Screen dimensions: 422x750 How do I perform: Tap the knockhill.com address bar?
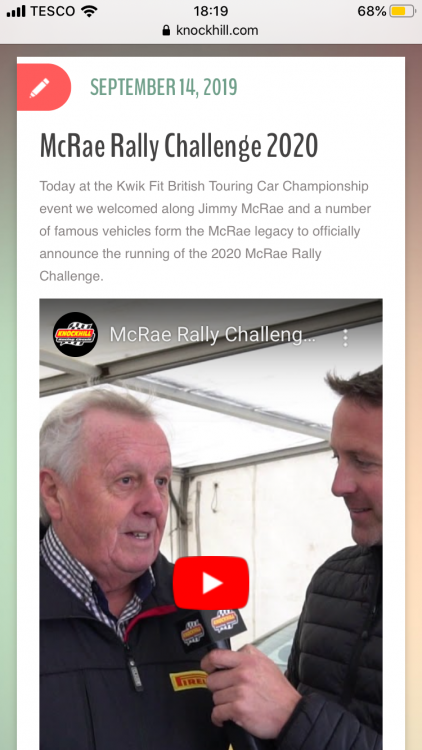click(211, 31)
